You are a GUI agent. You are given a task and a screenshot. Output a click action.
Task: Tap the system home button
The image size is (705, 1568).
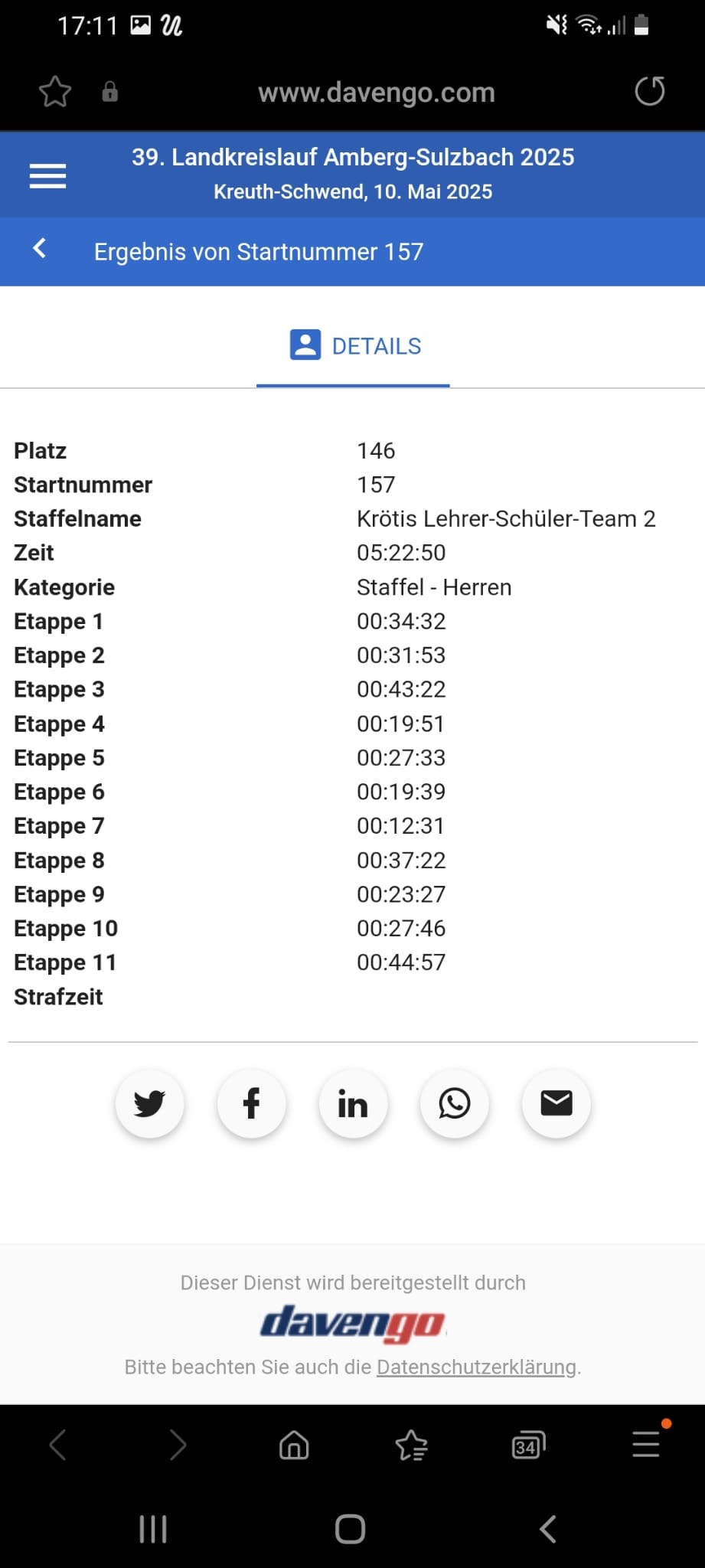(x=351, y=1530)
